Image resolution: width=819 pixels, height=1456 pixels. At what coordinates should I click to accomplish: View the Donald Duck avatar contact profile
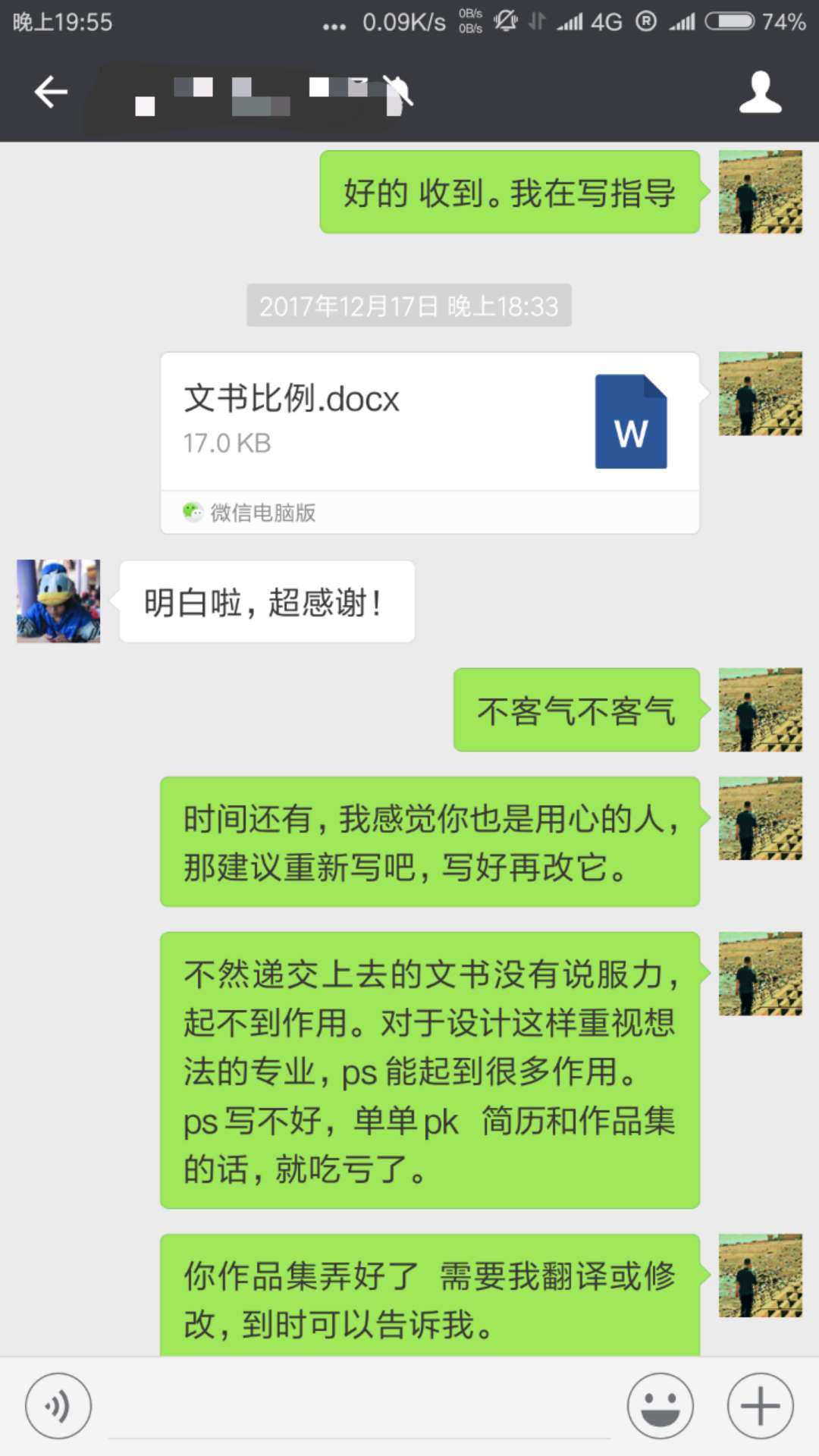click(x=58, y=601)
